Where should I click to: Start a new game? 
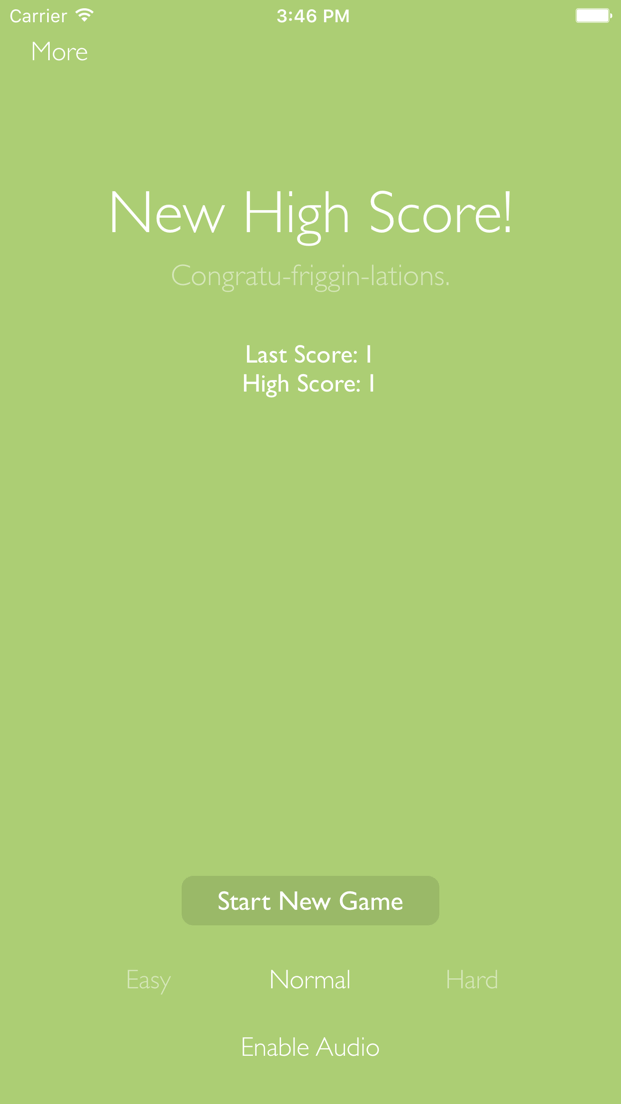coord(310,901)
